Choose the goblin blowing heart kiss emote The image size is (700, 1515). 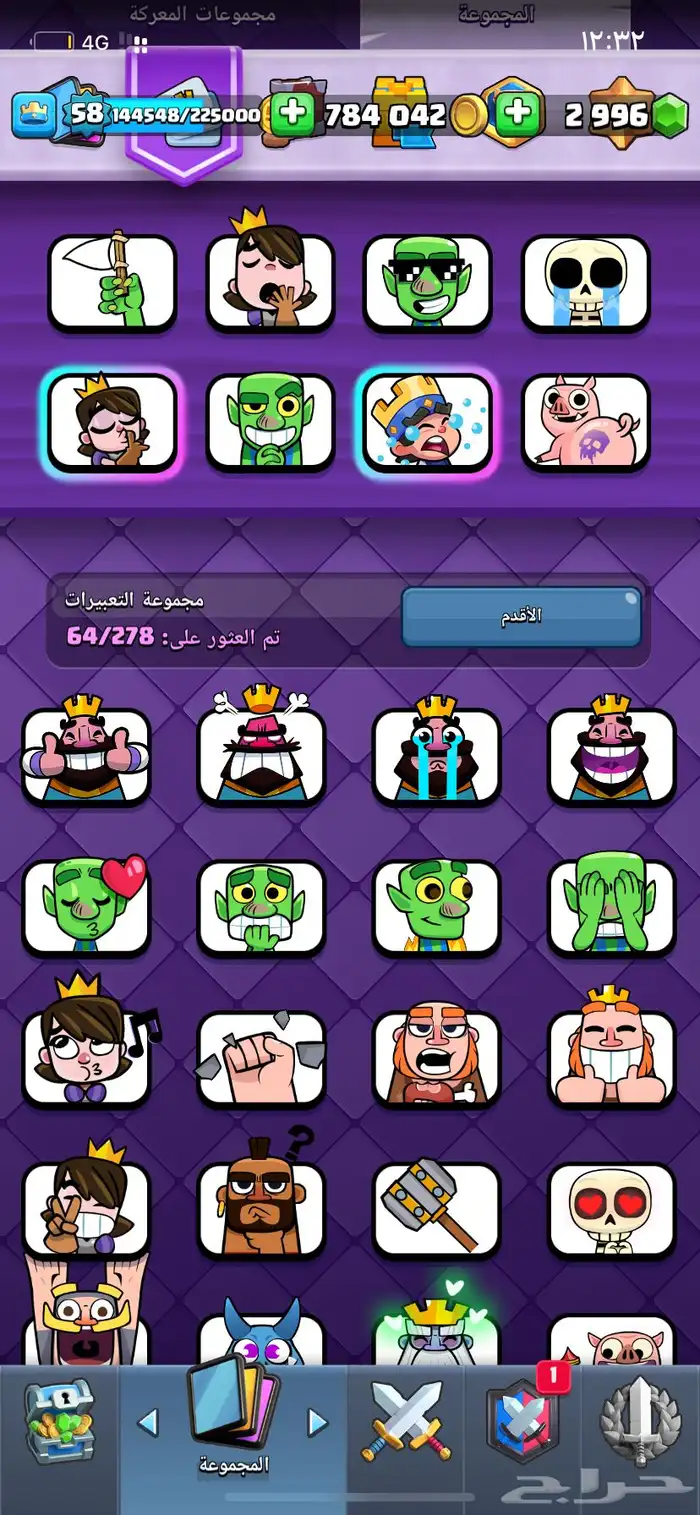click(86, 906)
